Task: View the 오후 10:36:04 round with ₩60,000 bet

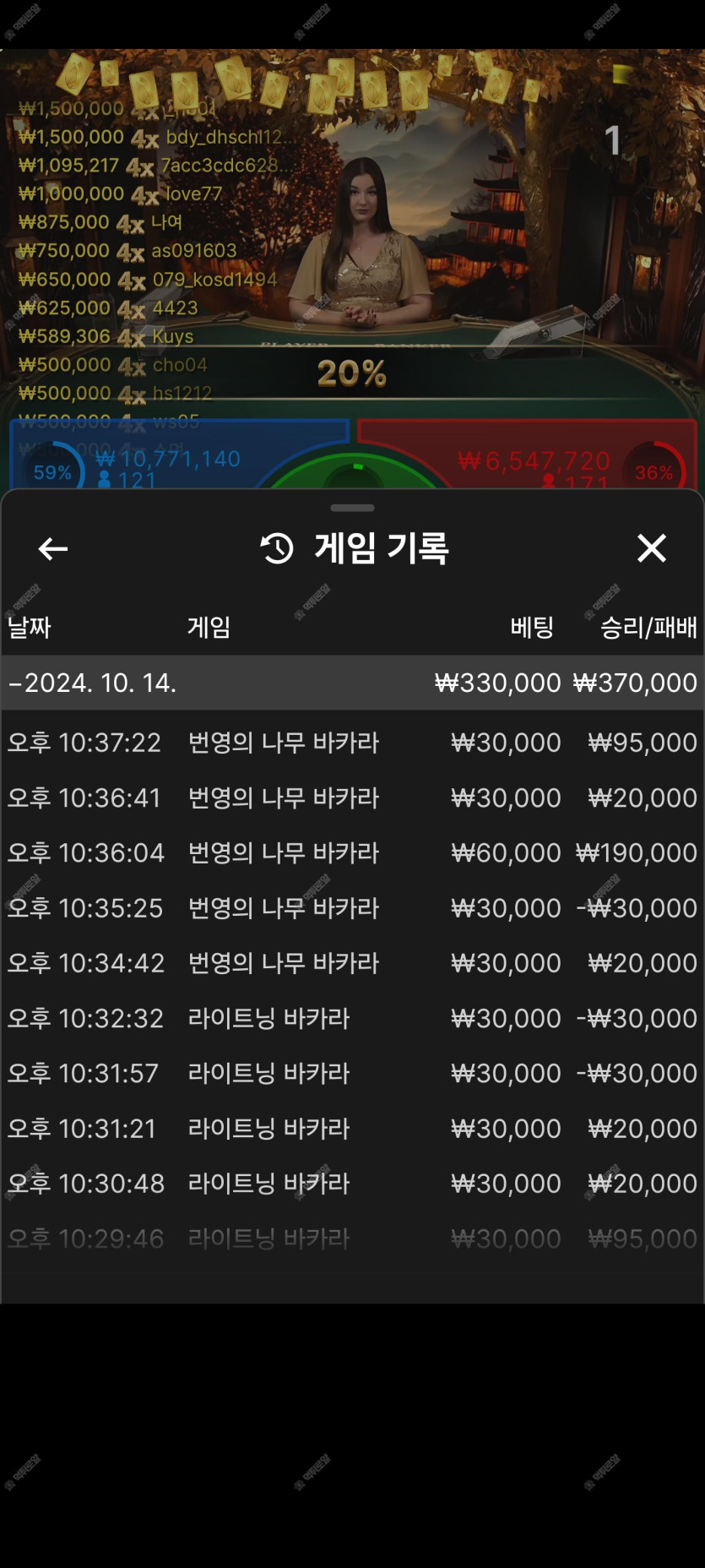Action: pyautogui.click(x=352, y=852)
